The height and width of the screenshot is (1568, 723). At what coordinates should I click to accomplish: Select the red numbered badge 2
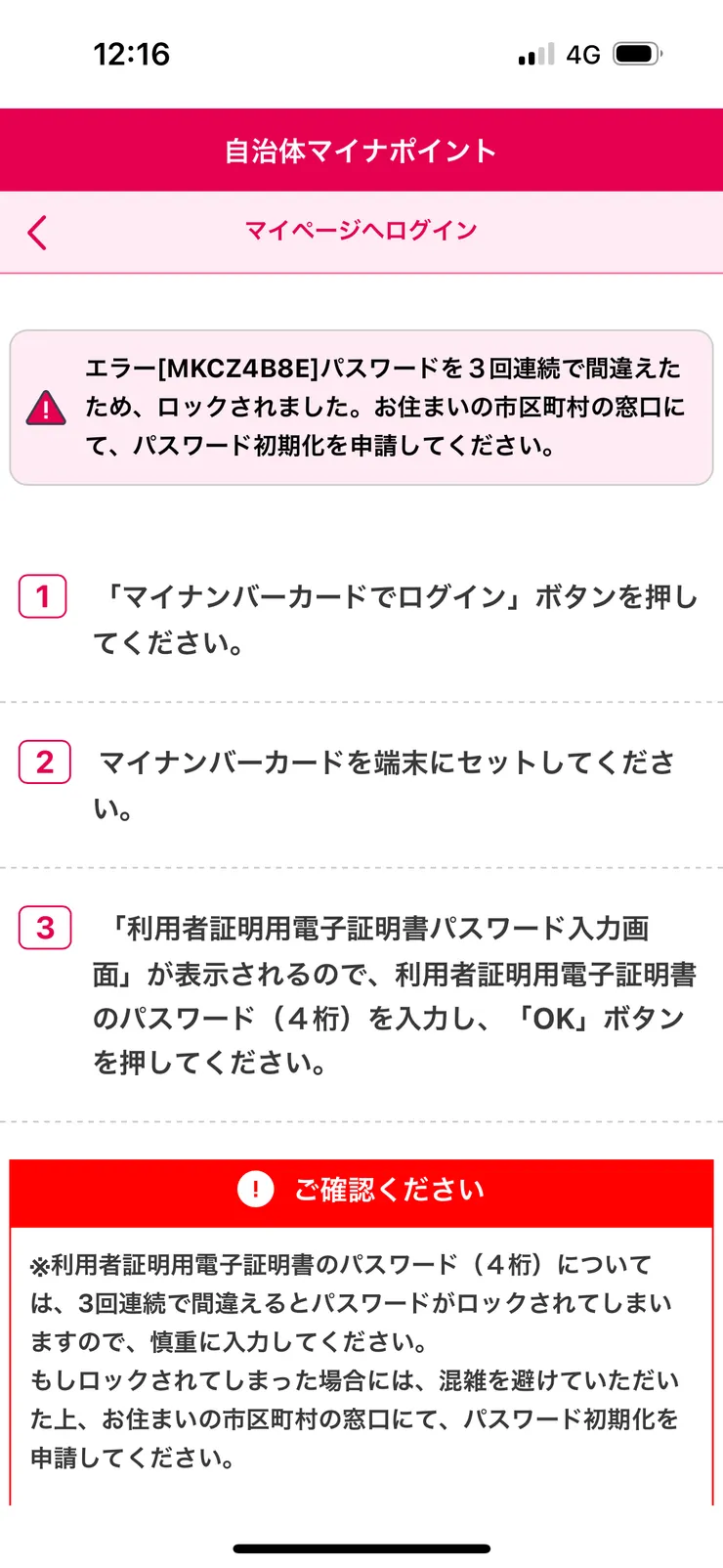coord(43,762)
